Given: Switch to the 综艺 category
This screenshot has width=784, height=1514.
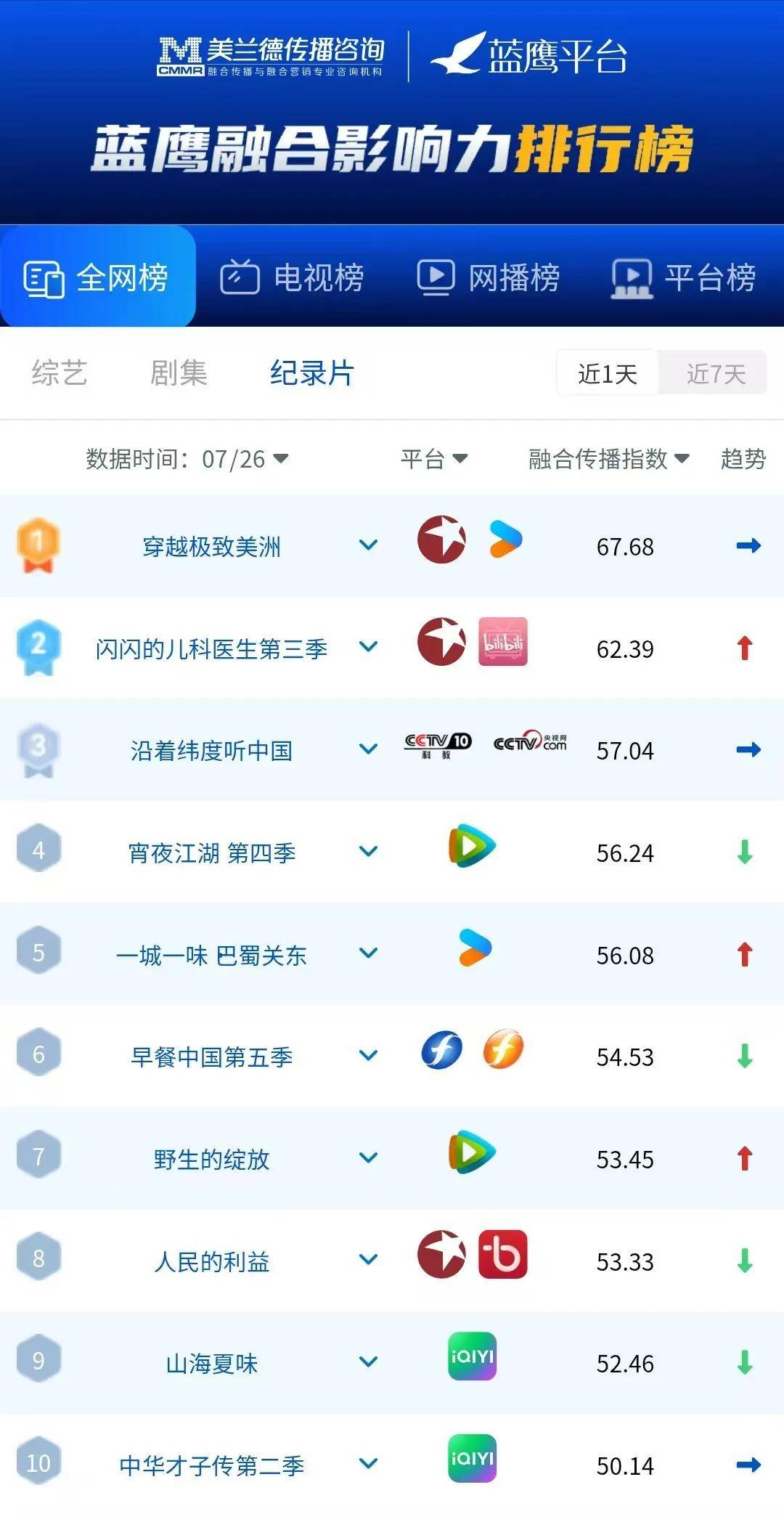Looking at the screenshot, I should (x=60, y=373).
